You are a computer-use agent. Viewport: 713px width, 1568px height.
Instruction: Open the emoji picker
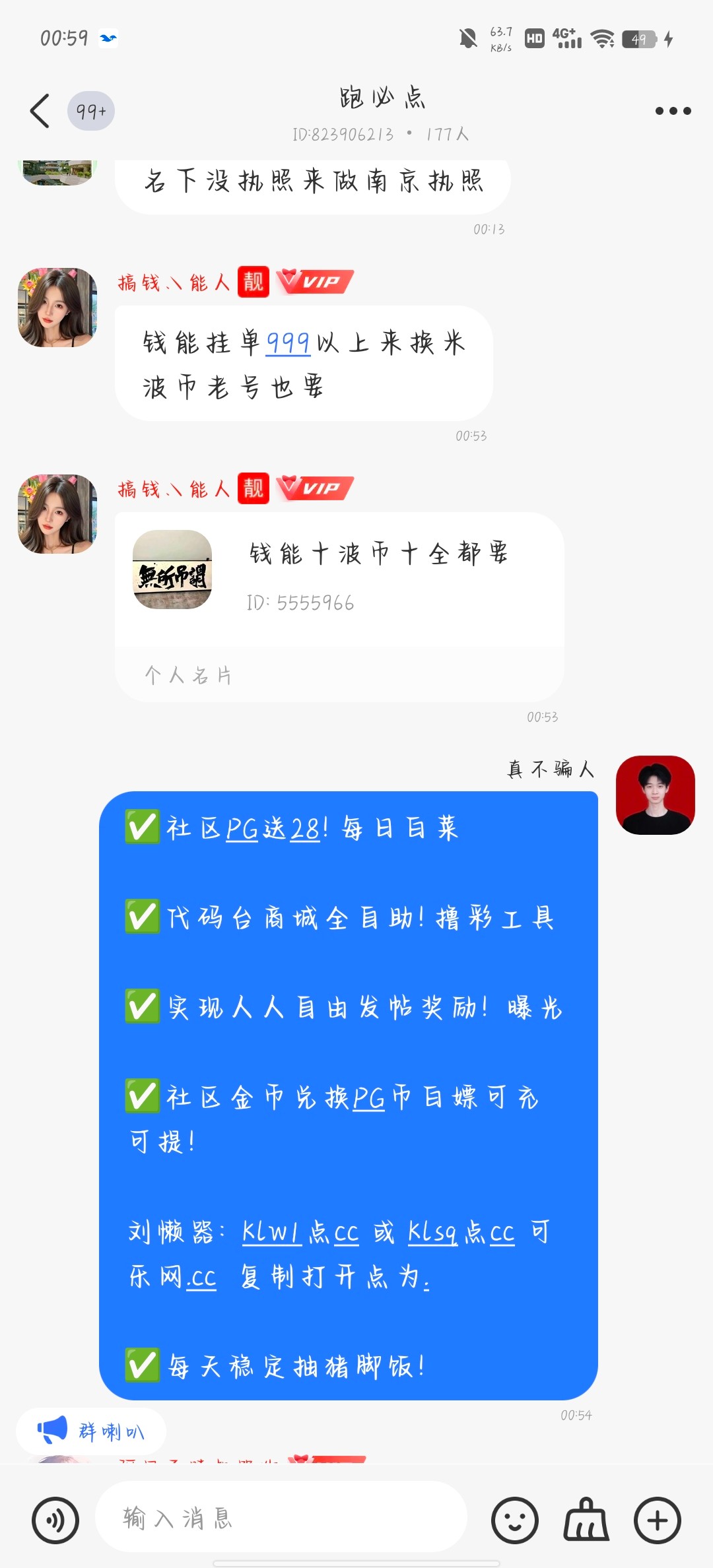pos(515,1520)
